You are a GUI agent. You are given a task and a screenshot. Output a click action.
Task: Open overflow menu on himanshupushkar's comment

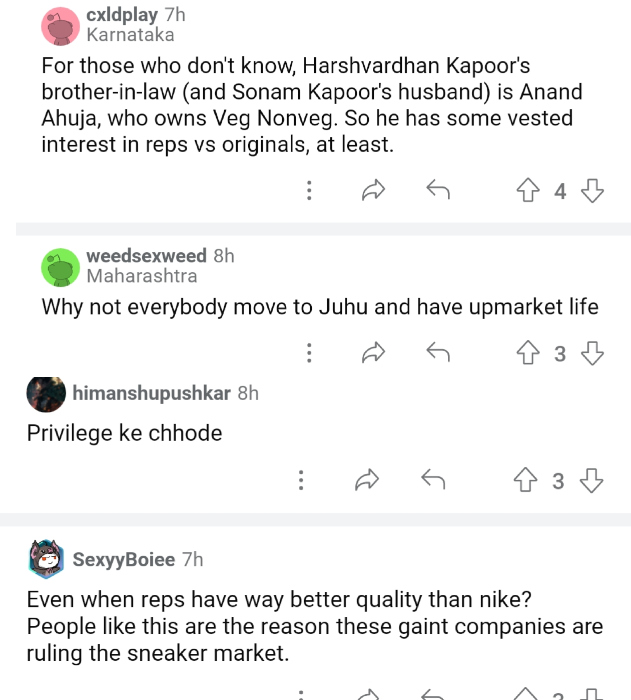(x=300, y=481)
